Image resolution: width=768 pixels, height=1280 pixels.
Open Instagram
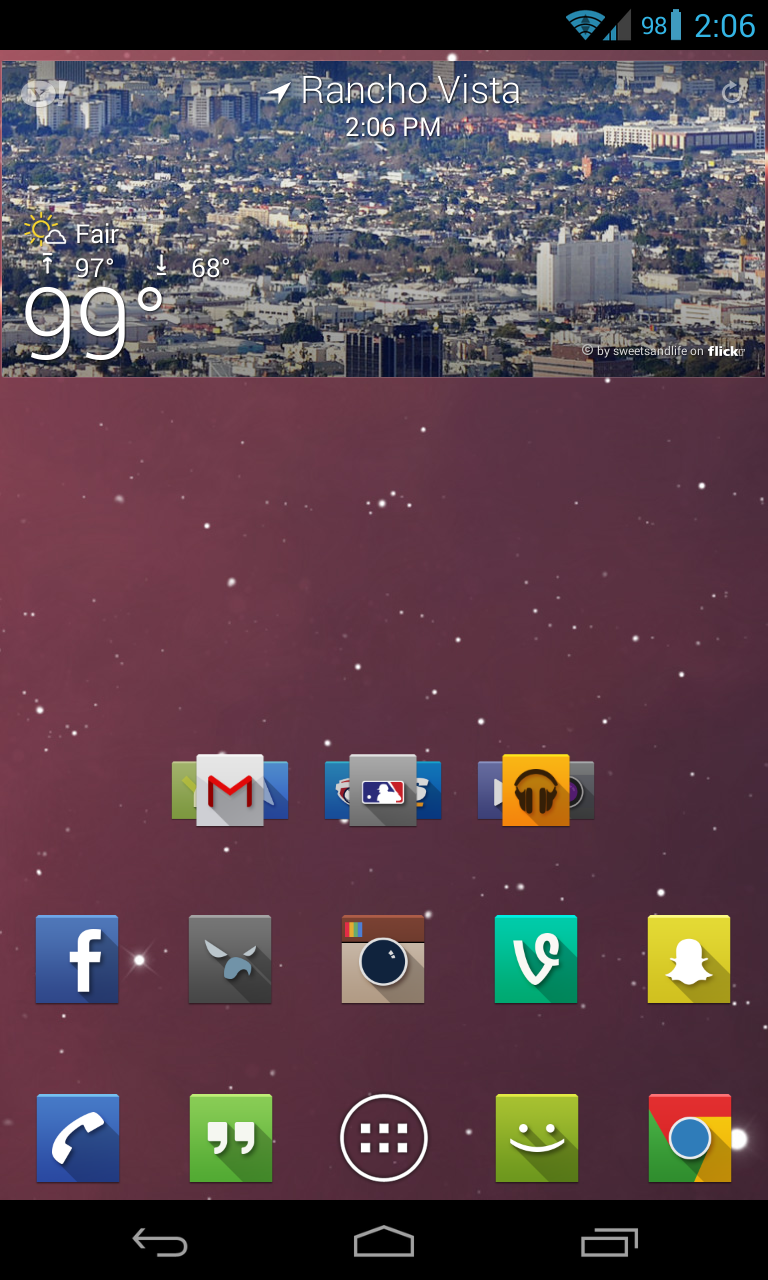click(x=383, y=959)
